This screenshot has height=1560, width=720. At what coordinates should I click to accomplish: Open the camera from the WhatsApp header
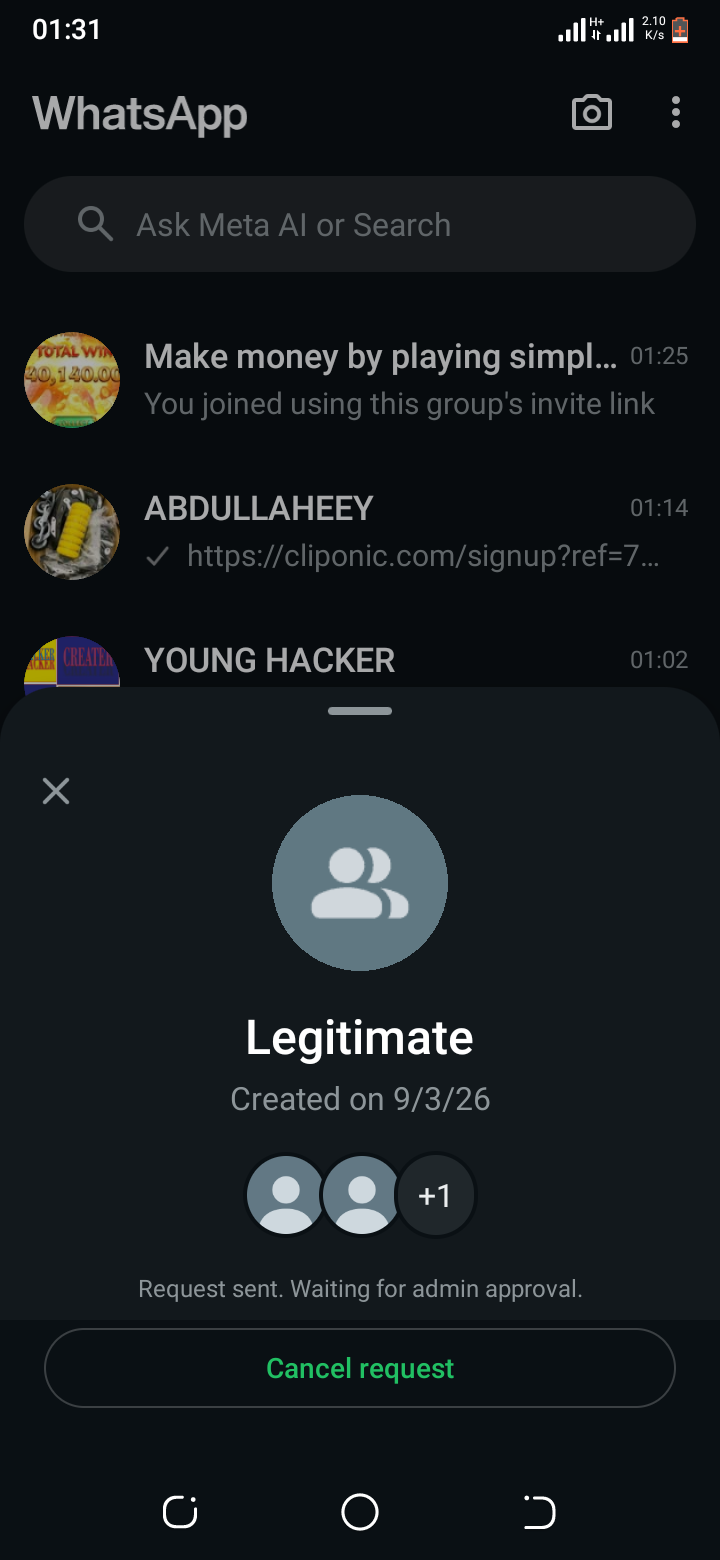(x=592, y=113)
